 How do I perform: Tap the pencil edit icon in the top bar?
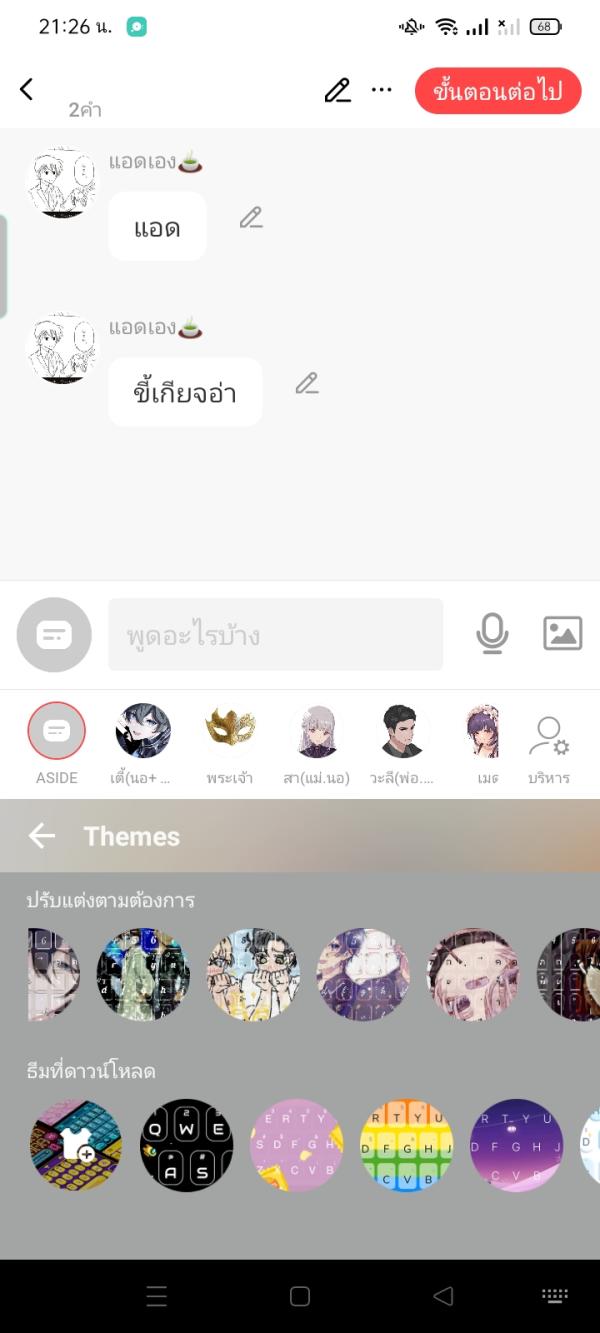(337, 90)
